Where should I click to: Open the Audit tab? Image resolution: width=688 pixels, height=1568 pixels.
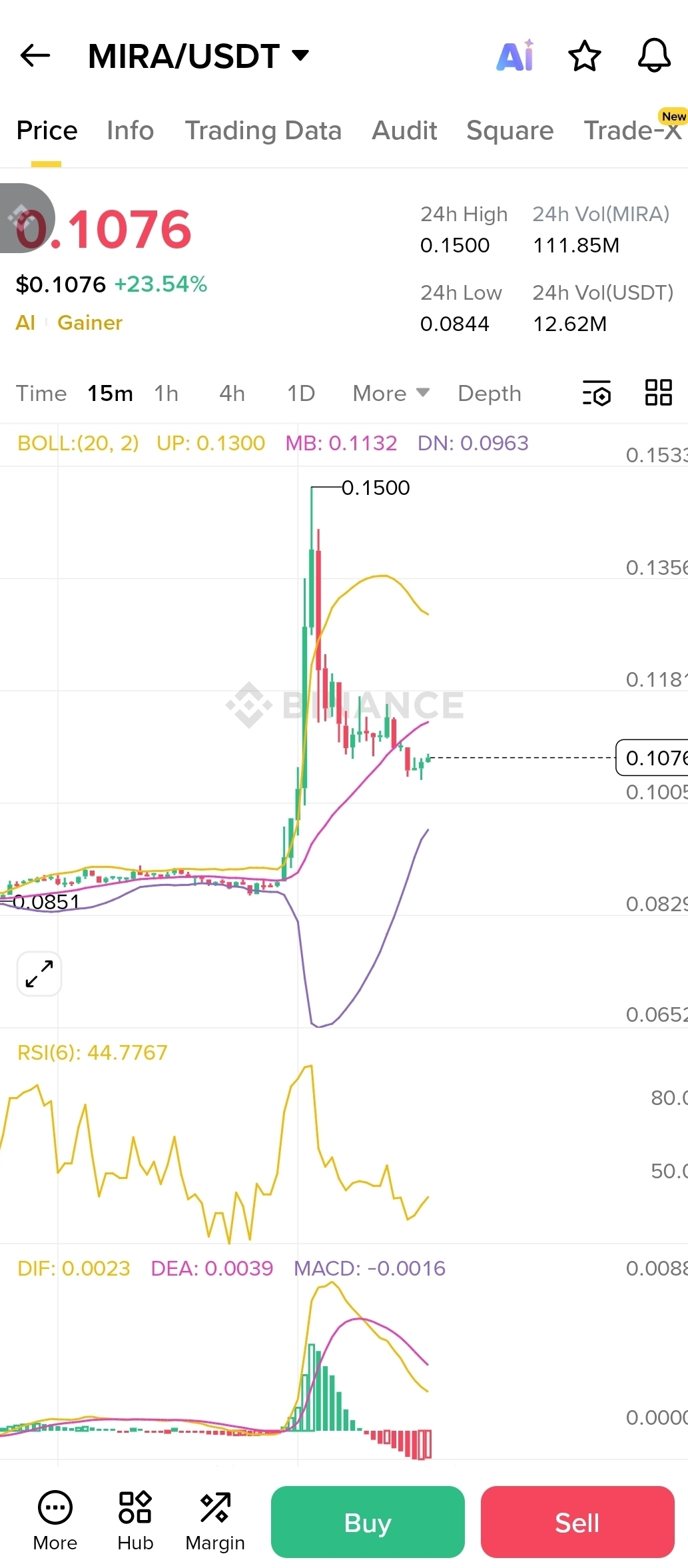(404, 131)
